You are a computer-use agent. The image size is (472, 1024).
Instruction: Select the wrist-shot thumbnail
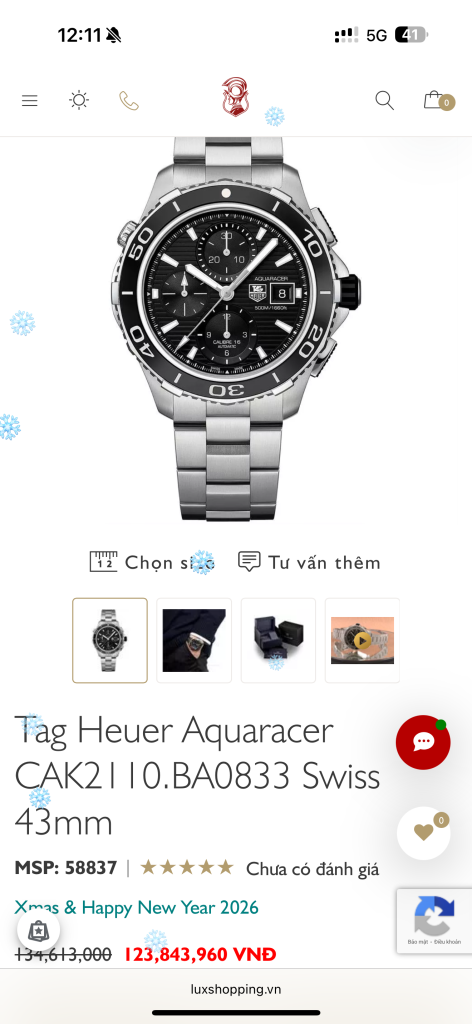(194, 640)
